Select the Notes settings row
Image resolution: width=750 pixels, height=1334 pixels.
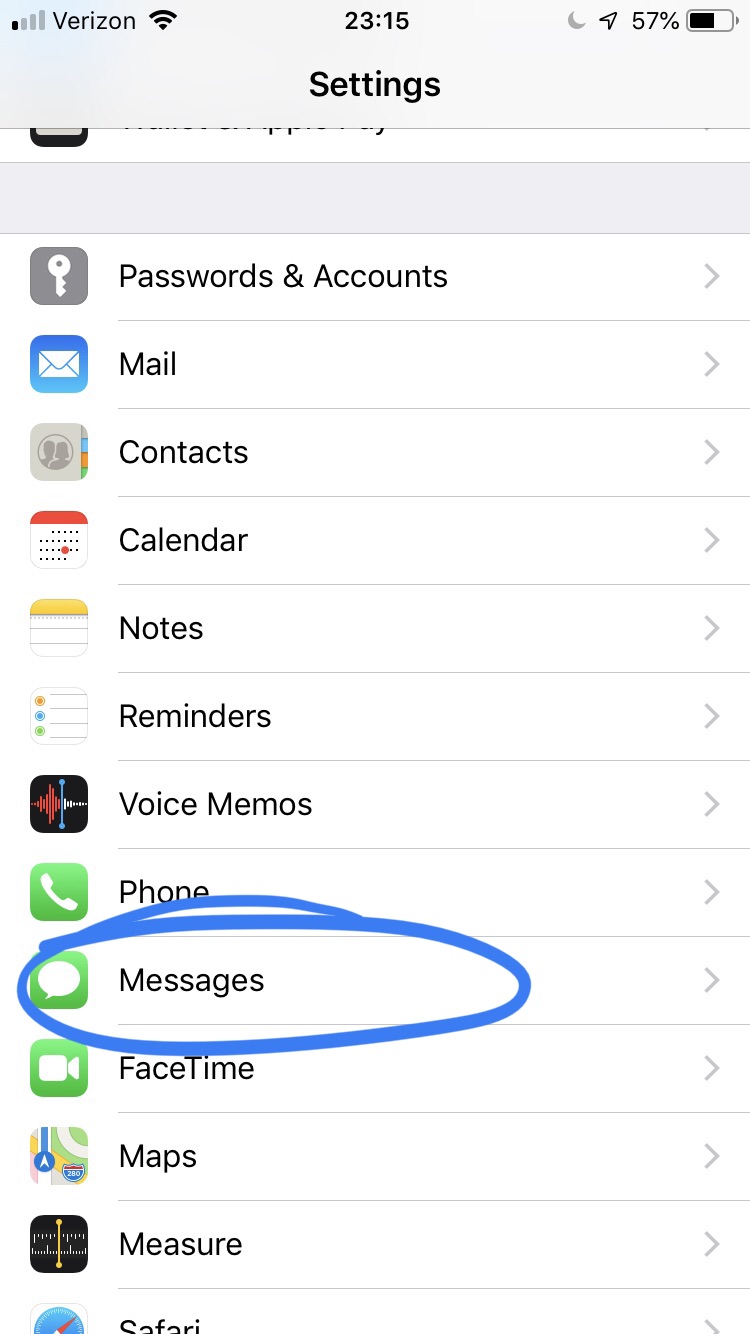click(375, 629)
